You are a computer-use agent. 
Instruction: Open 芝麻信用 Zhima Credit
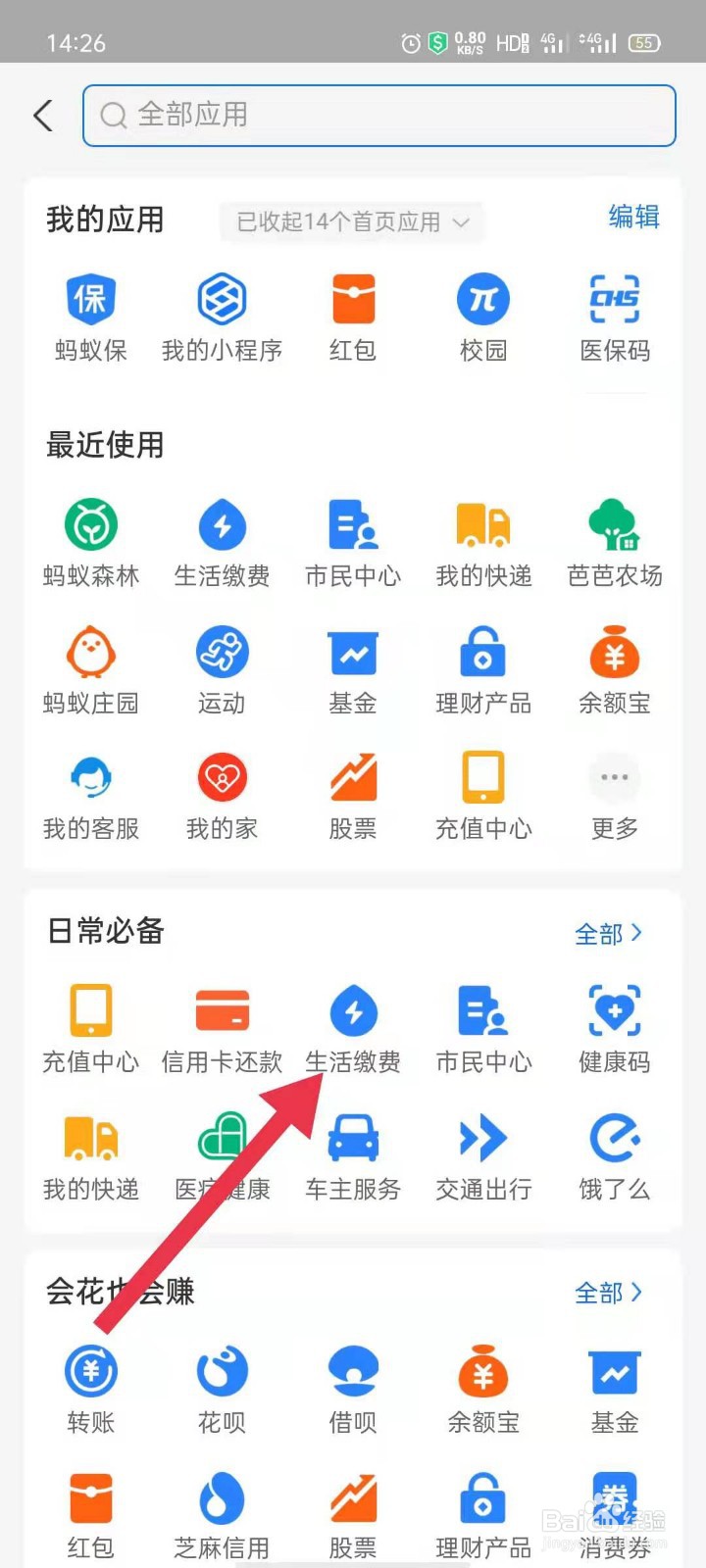[222, 1512]
